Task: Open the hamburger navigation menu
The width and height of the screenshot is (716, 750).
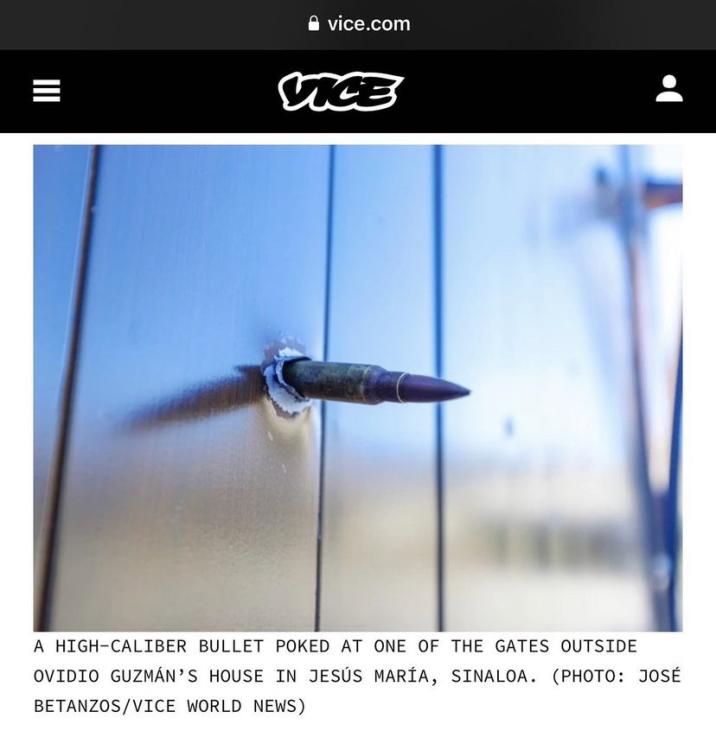Action: (46, 91)
